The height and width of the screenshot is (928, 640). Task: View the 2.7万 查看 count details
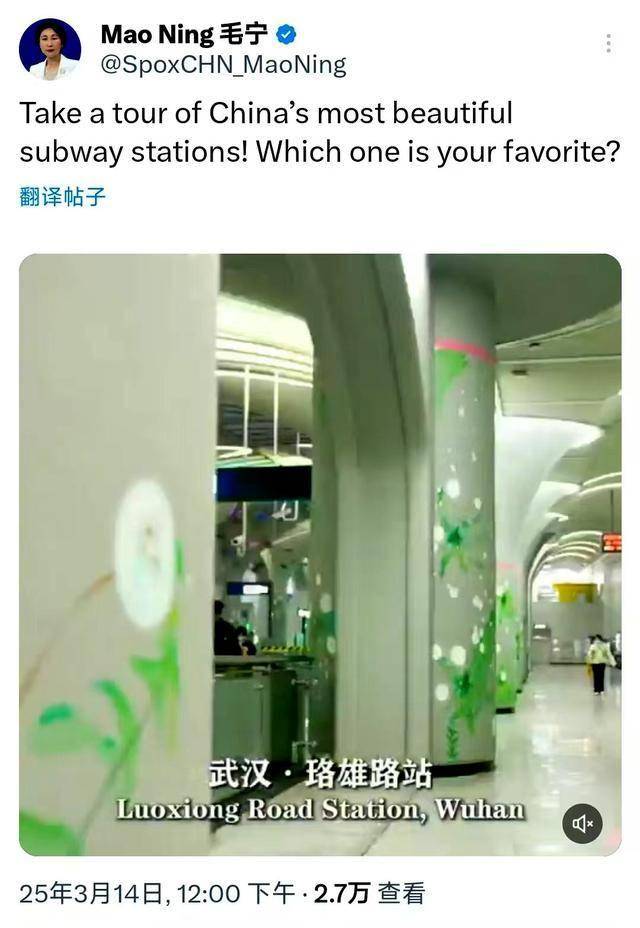click(369, 893)
